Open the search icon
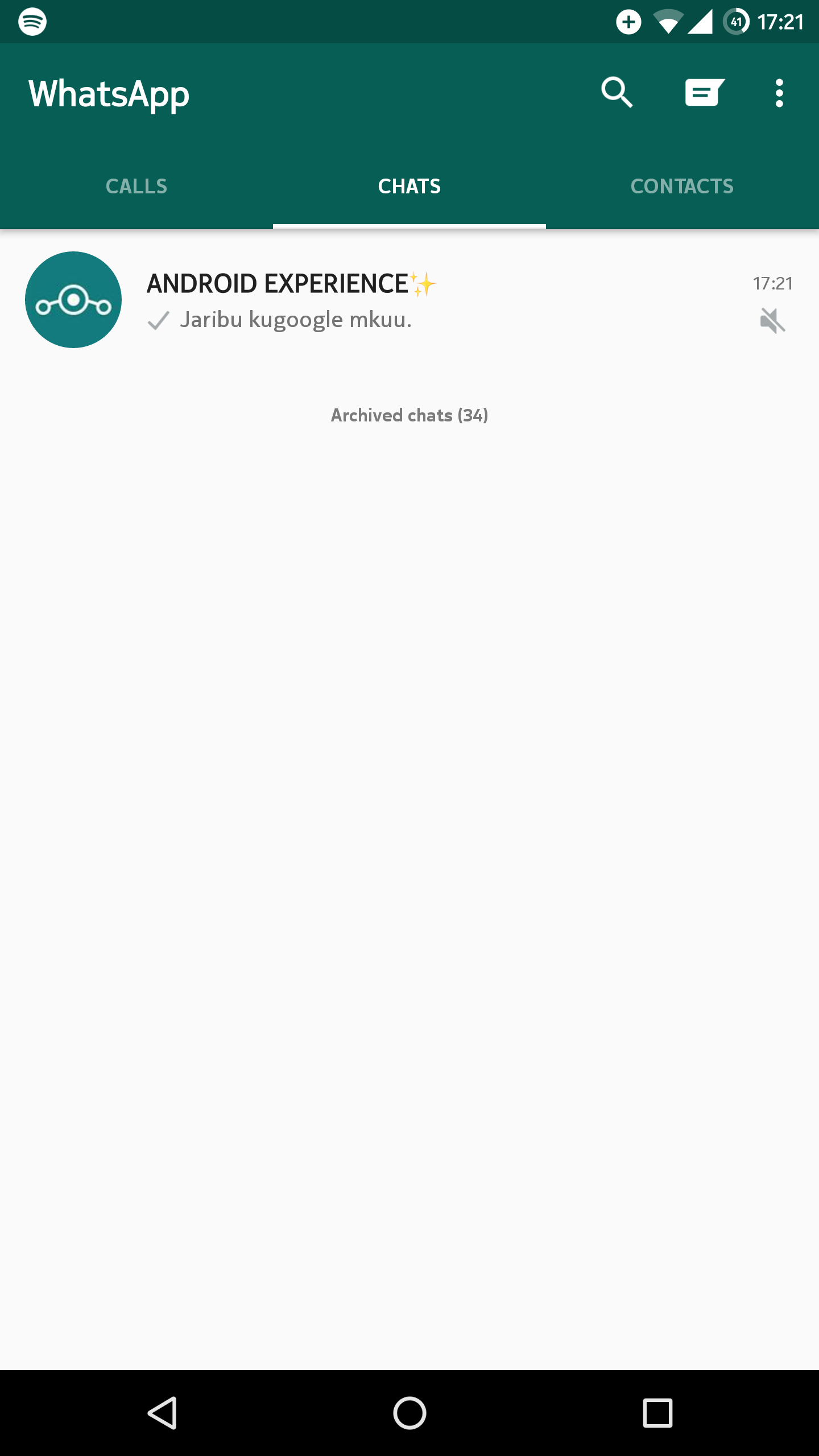819x1456 pixels. pyautogui.click(x=617, y=93)
